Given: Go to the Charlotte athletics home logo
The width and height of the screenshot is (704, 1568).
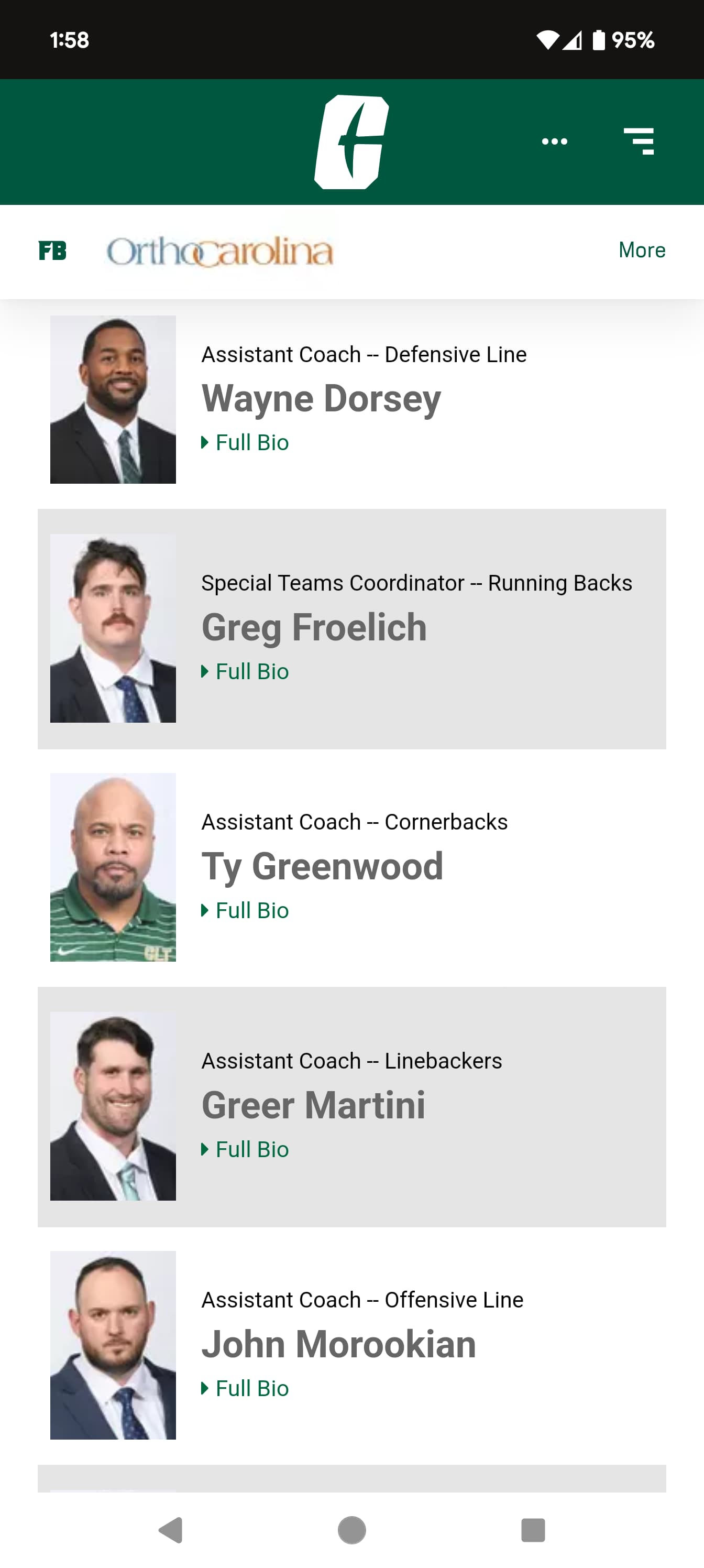Looking at the screenshot, I should (x=351, y=142).
